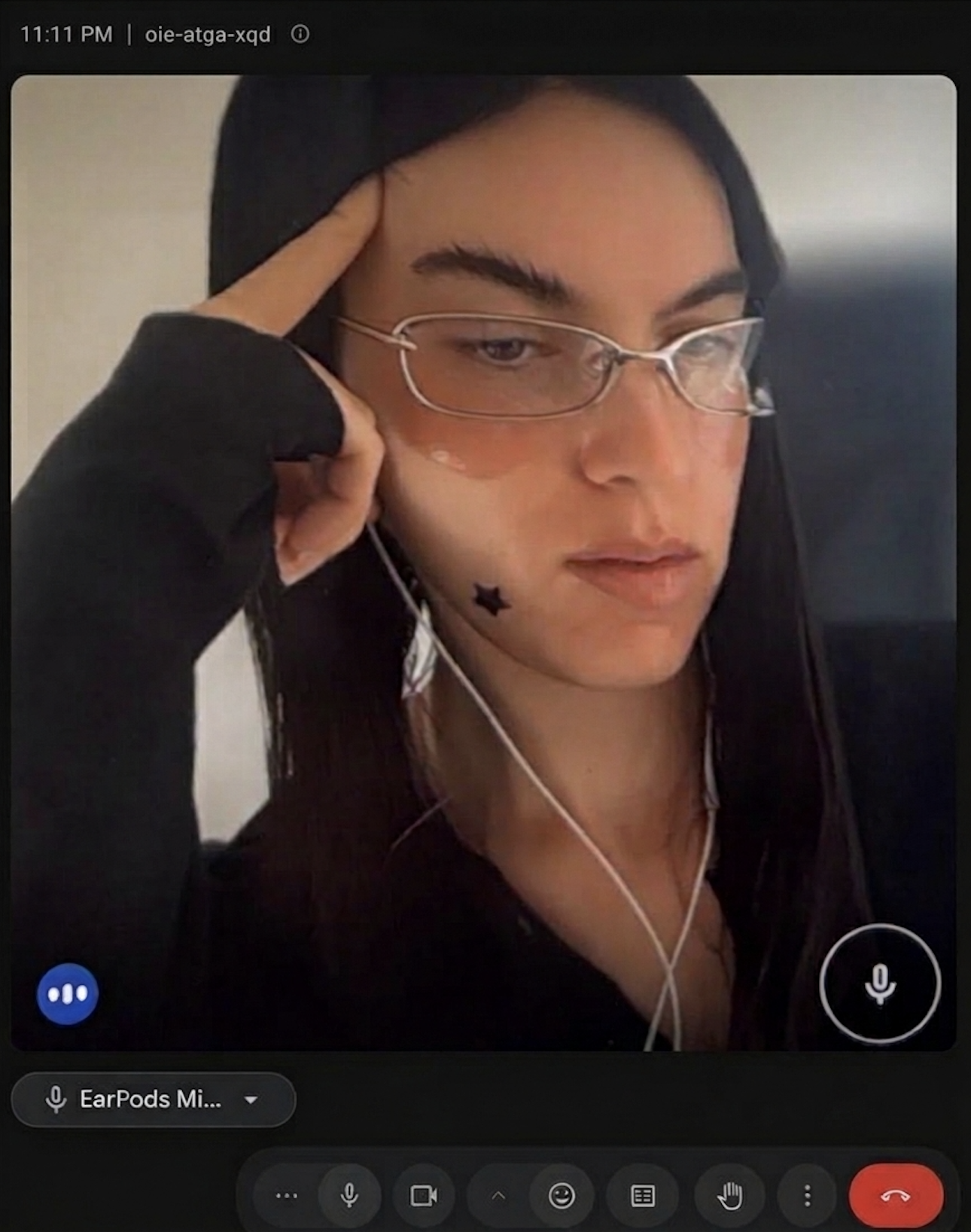Viewport: 971px width, 1232px height.
Task: Open meeting info next to the code
Action: 300,34
